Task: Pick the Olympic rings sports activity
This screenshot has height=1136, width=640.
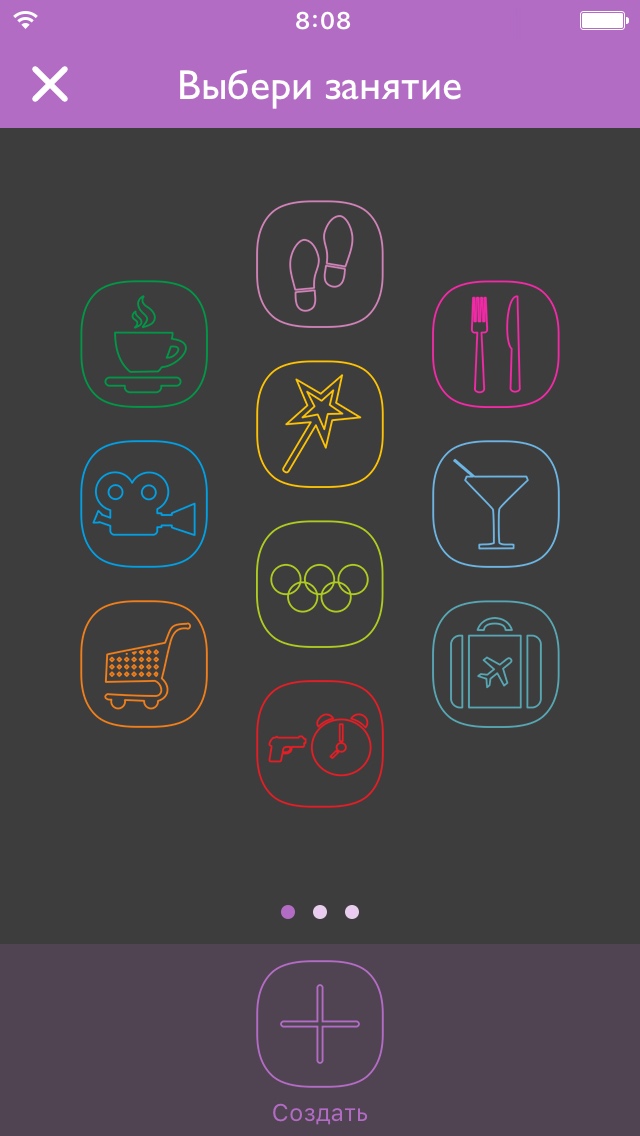Action: pyautogui.click(x=320, y=583)
